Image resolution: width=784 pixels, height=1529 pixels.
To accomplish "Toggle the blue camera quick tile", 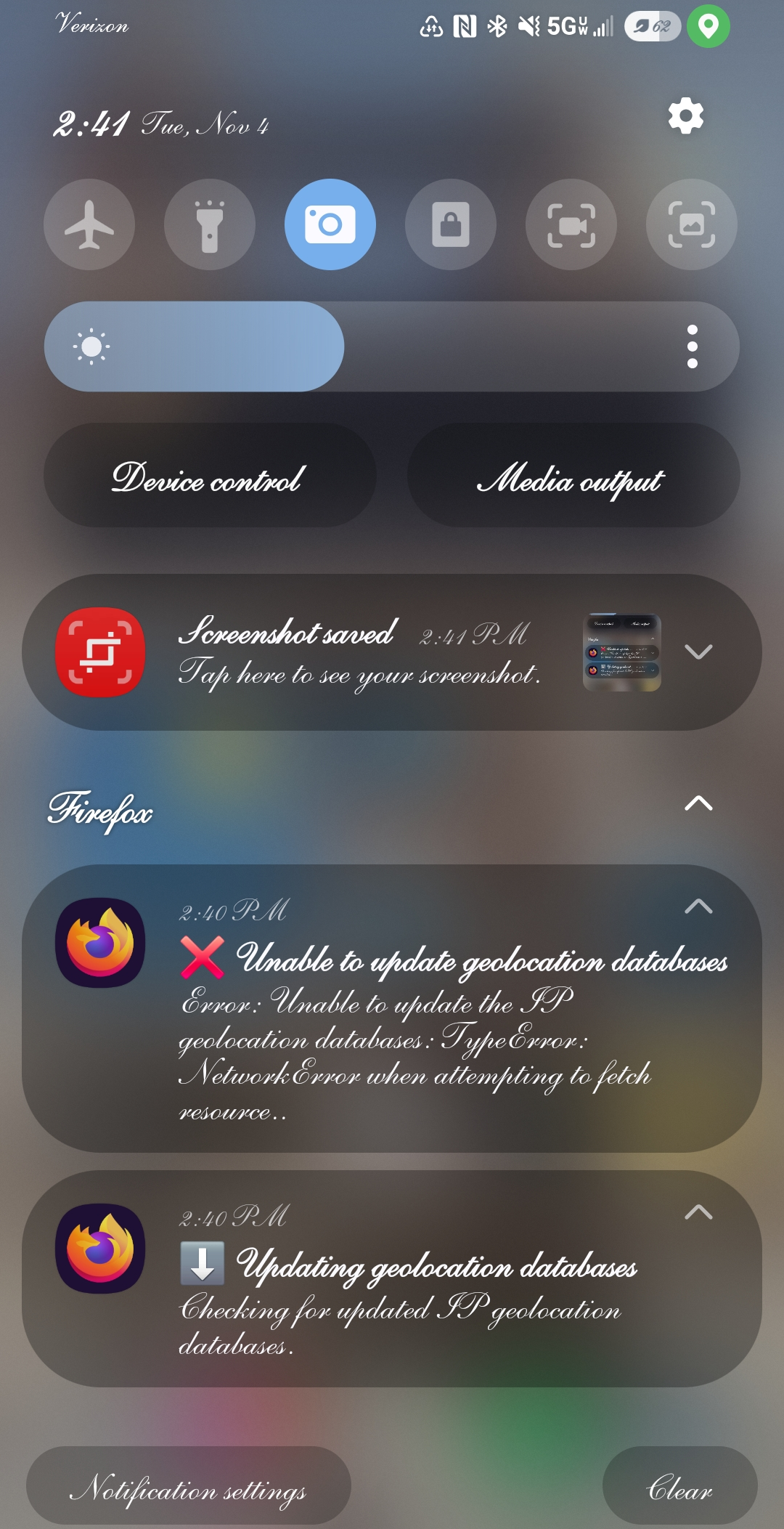I will click(x=330, y=224).
